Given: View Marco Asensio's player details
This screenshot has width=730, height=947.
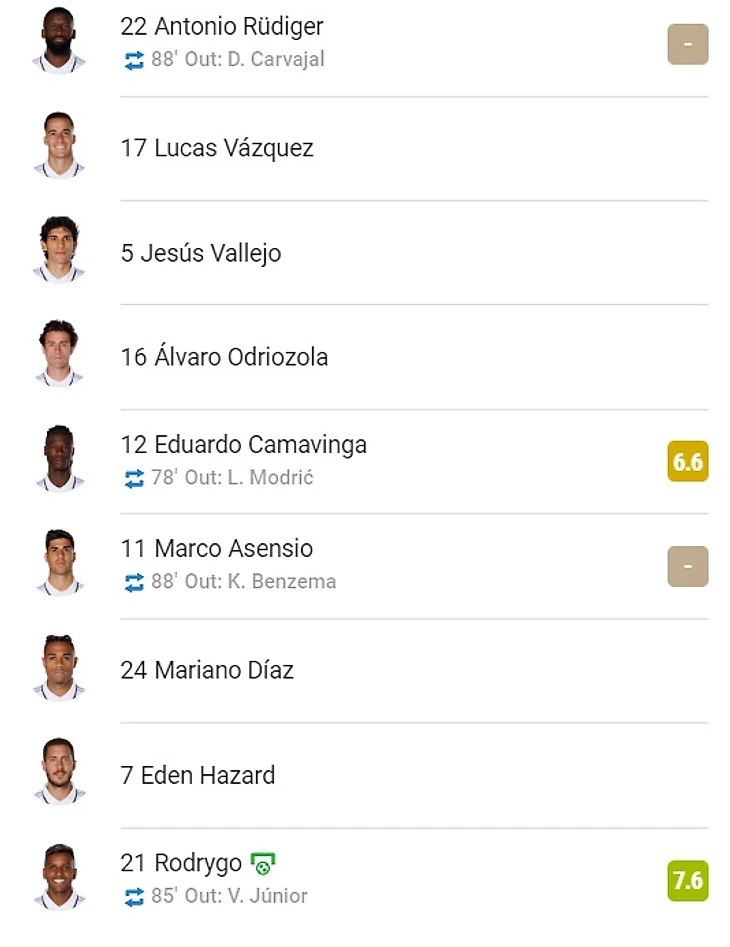Looking at the screenshot, I should coord(217,549).
